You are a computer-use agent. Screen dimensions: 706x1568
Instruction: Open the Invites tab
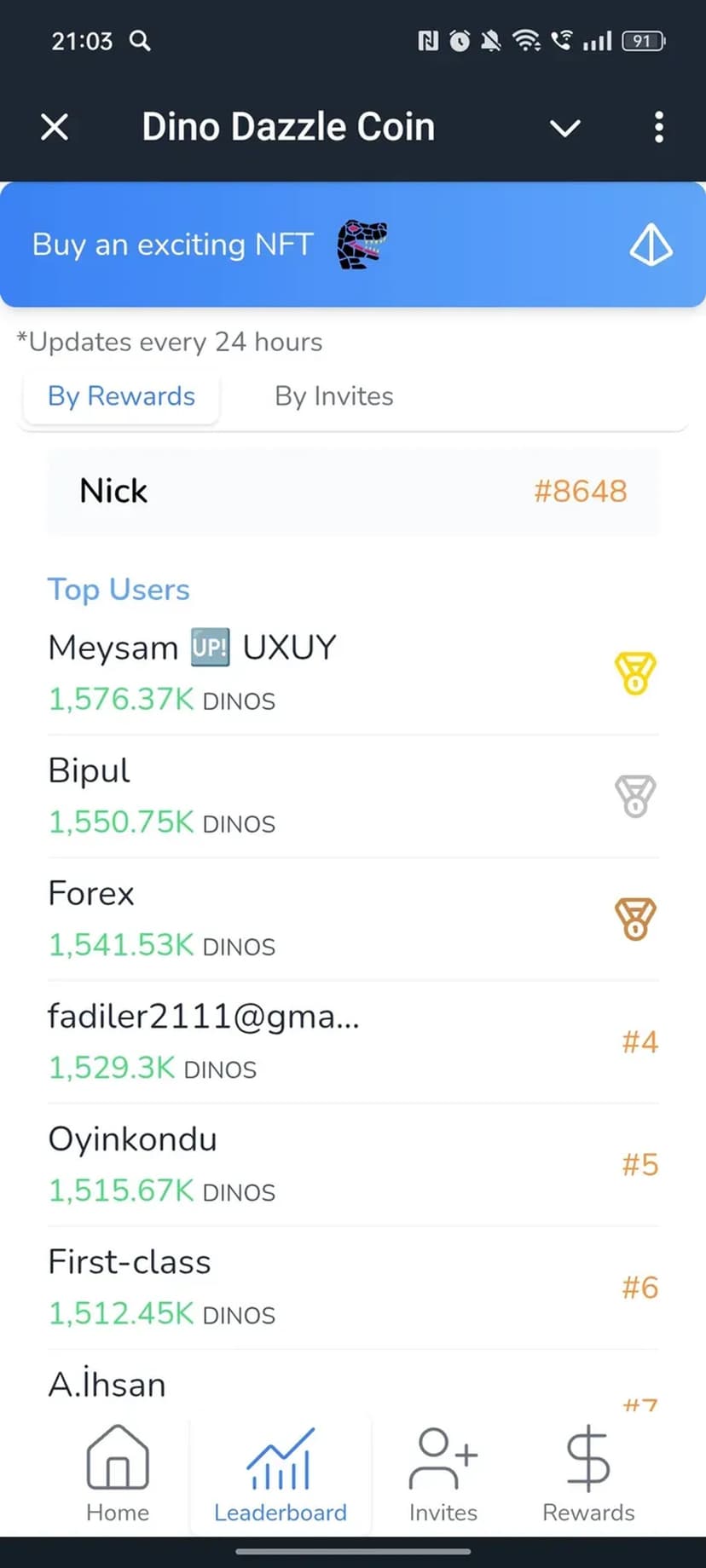443,1475
